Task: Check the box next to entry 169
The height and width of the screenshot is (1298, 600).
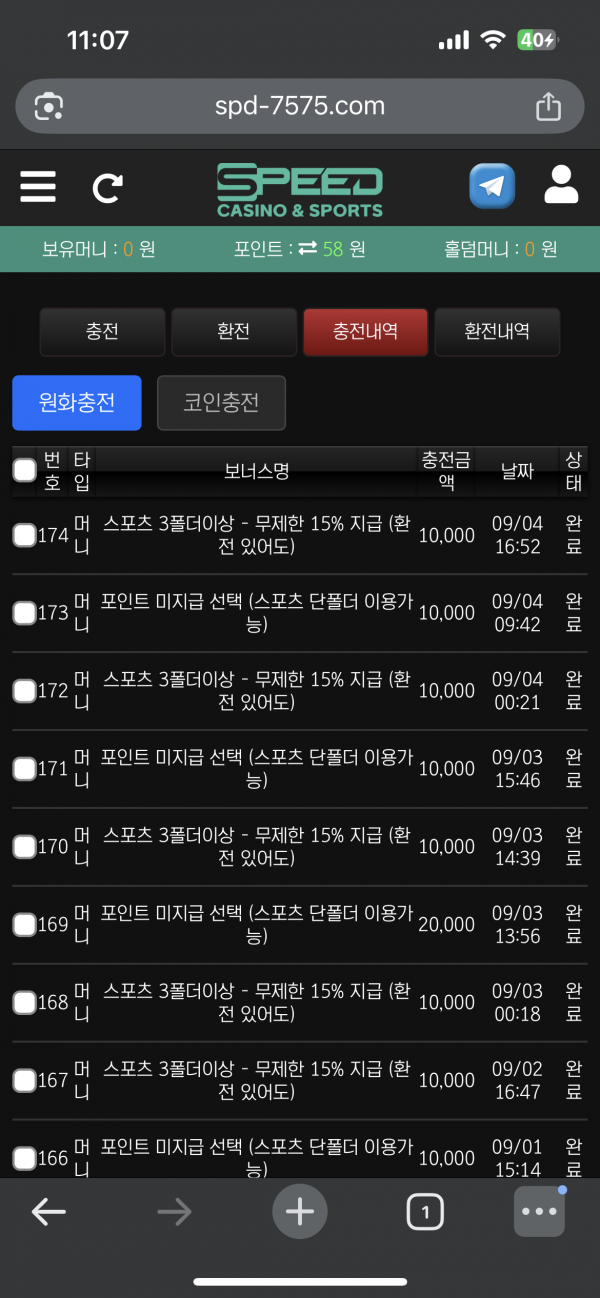Action: coord(25,925)
